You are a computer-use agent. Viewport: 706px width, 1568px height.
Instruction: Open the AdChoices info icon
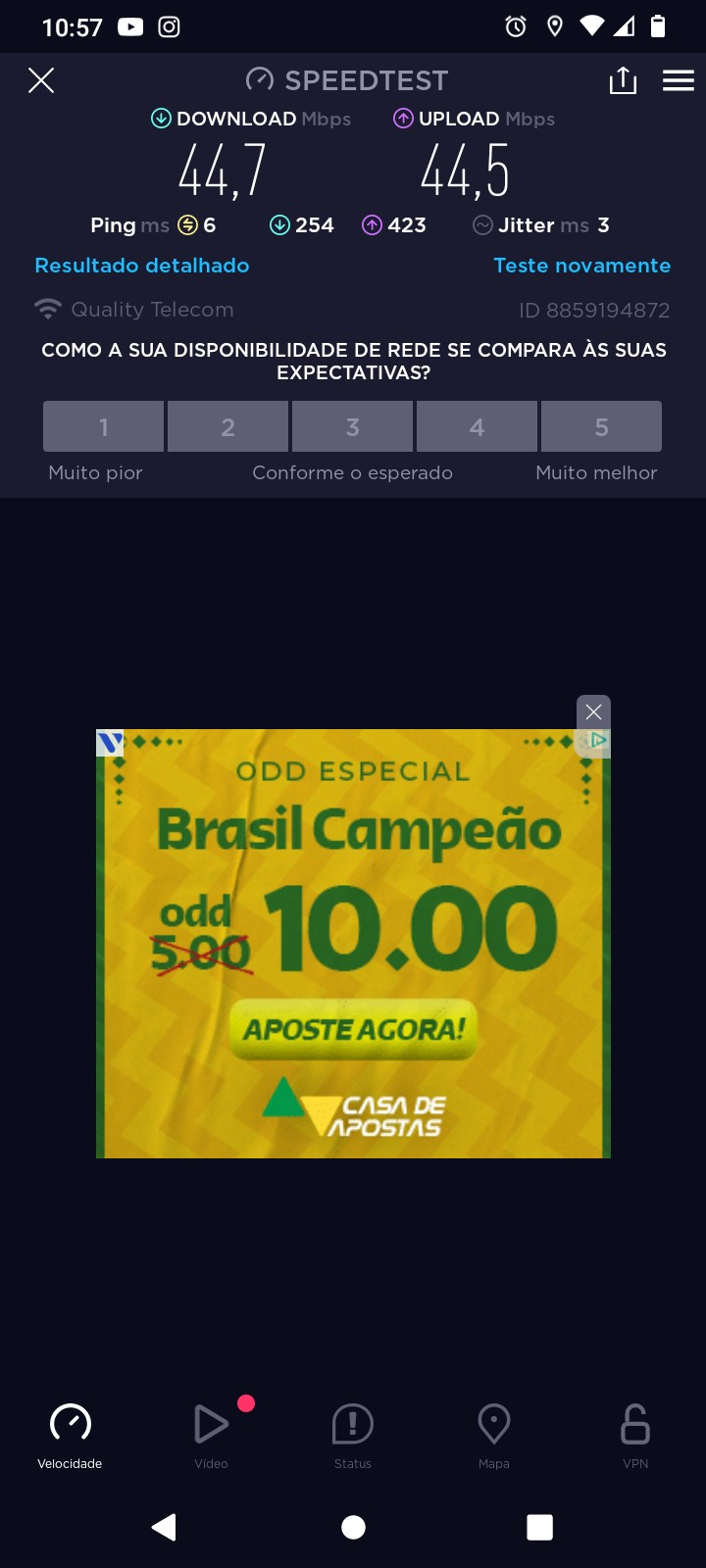pyautogui.click(x=598, y=741)
